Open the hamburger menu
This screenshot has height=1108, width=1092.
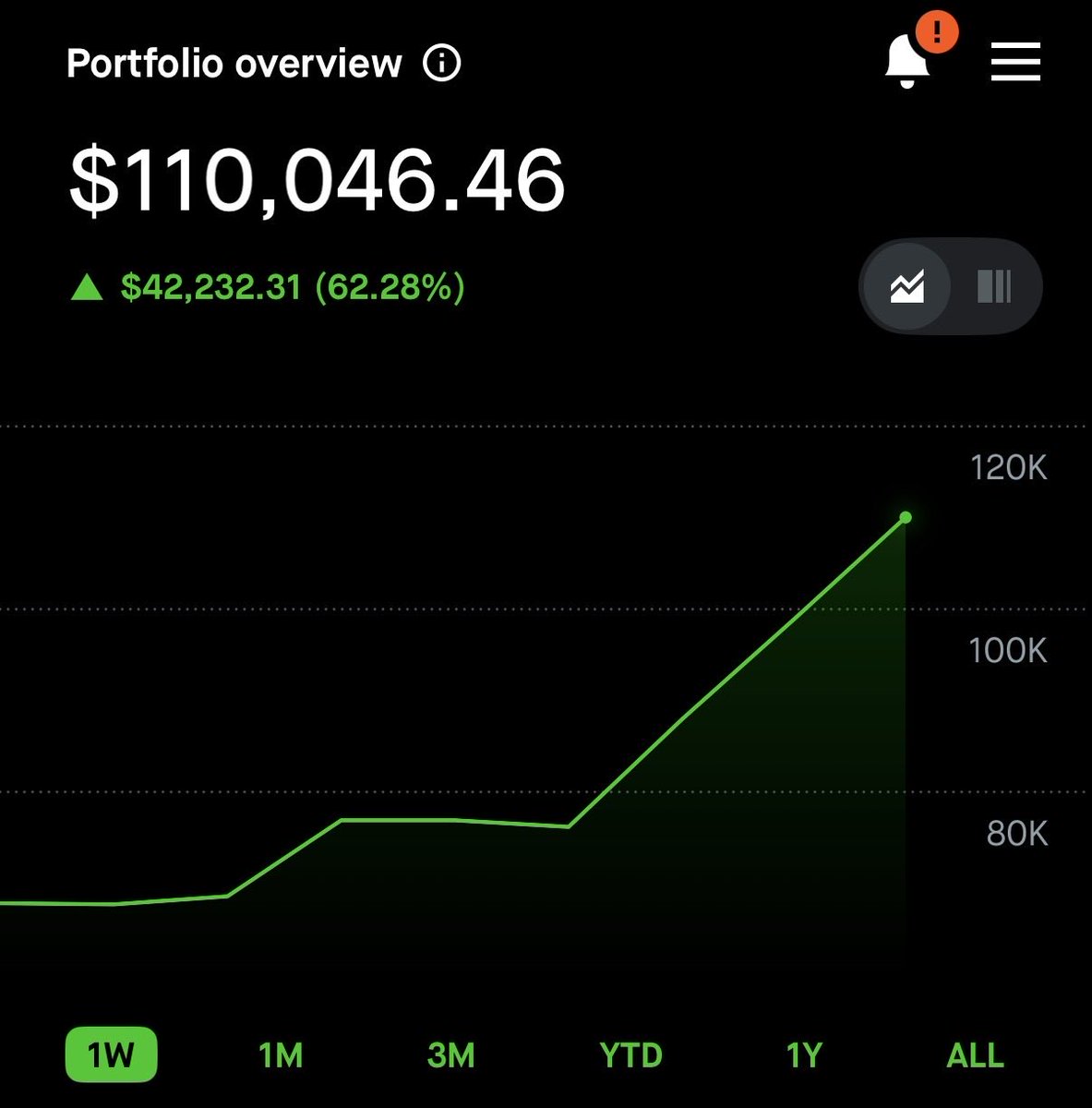pyautogui.click(x=1015, y=63)
